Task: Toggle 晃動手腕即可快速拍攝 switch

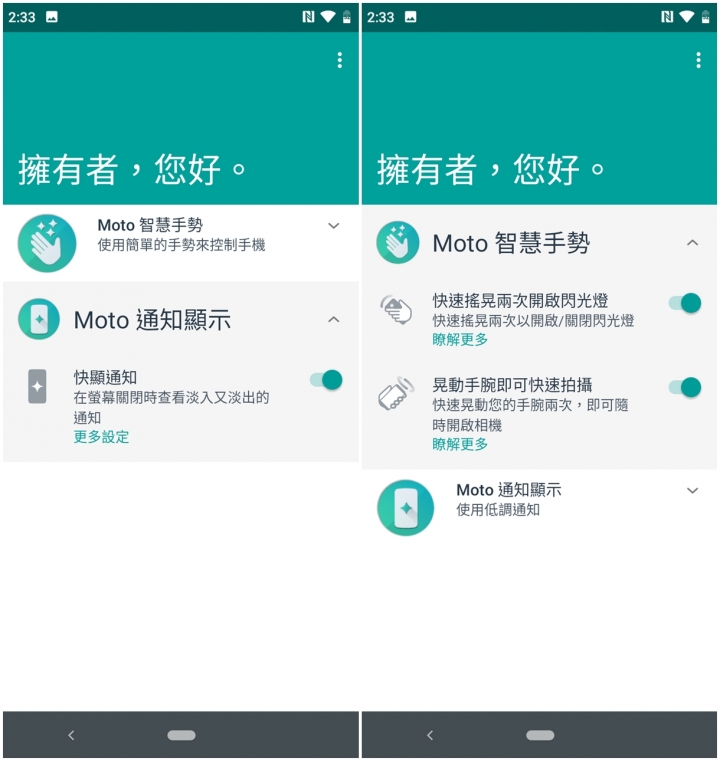Action: click(685, 387)
